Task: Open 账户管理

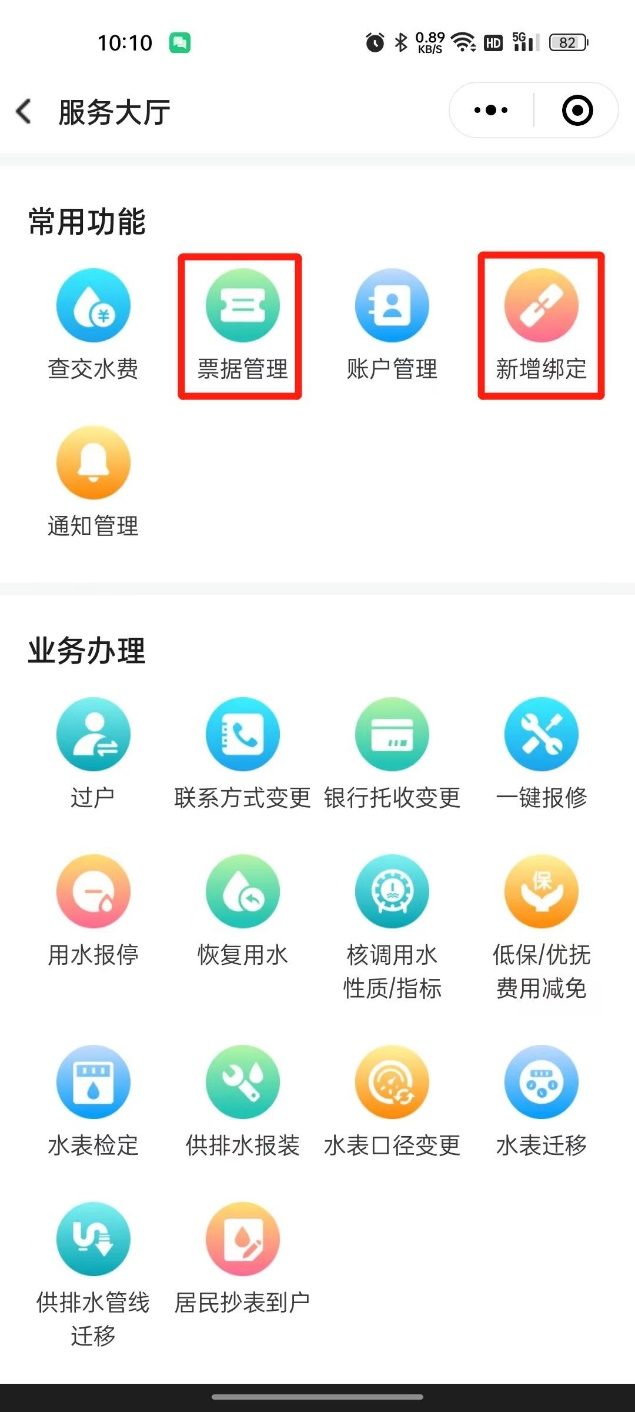Action: (392, 325)
